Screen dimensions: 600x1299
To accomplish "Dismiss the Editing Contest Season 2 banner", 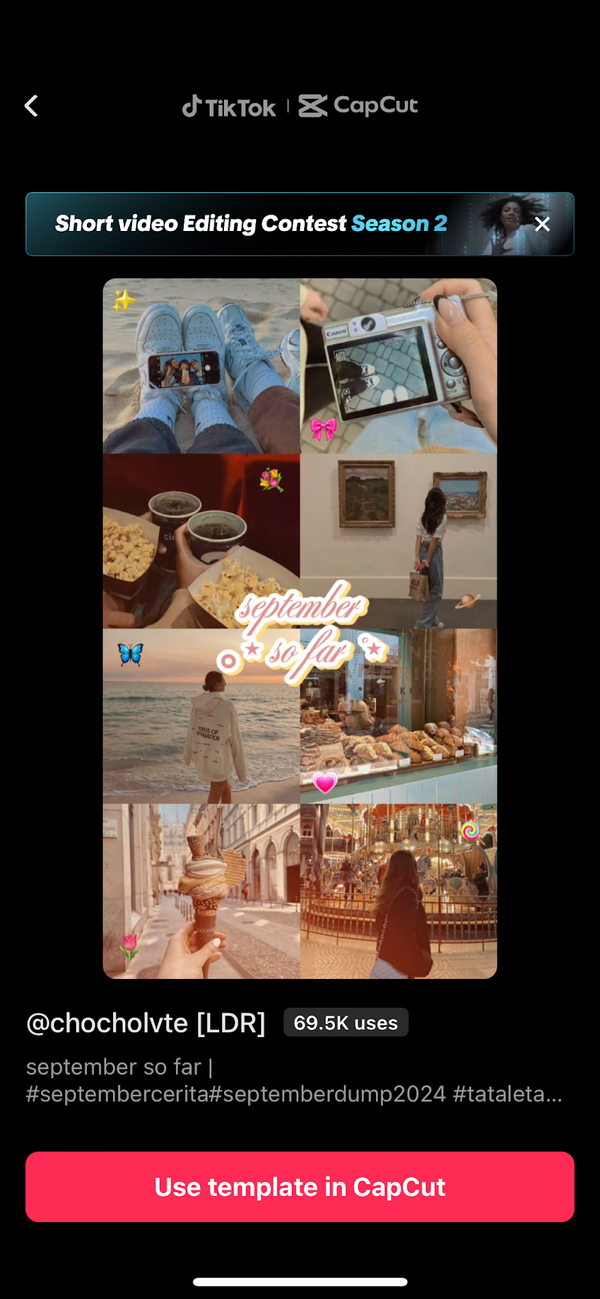I will [x=542, y=224].
